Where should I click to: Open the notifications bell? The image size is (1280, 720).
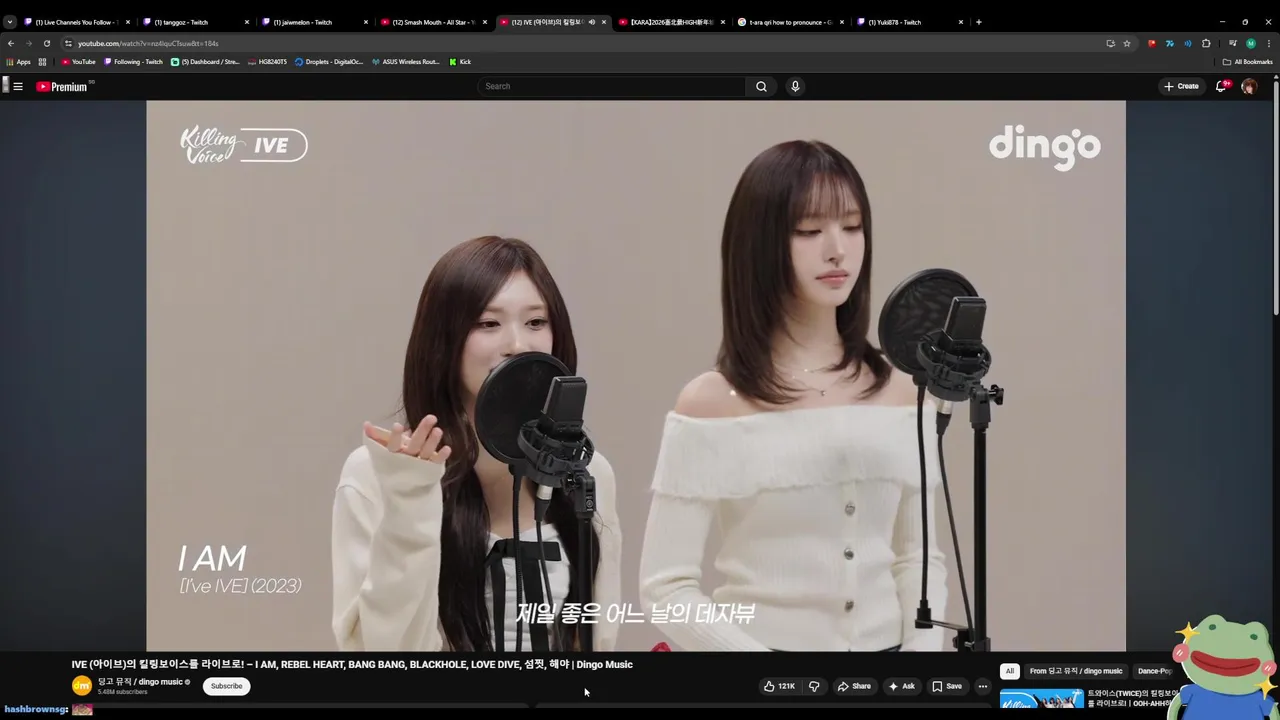(x=1221, y=87)
